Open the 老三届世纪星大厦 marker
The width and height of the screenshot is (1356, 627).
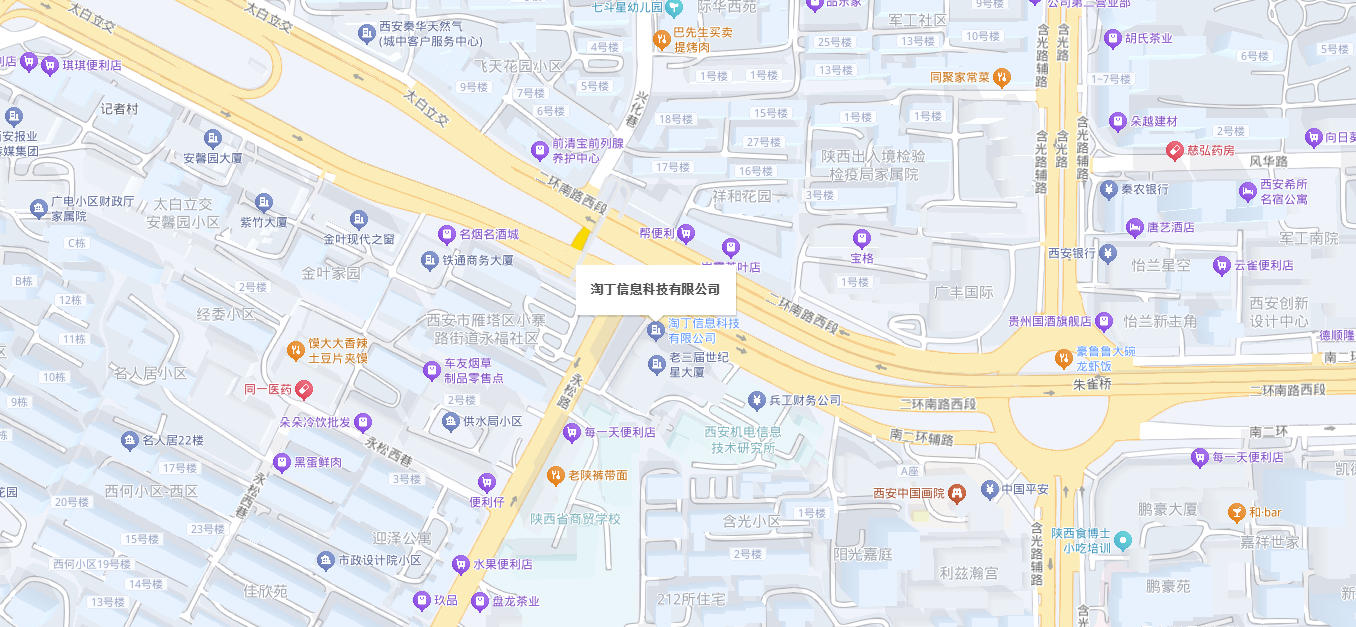coord(657,365)
